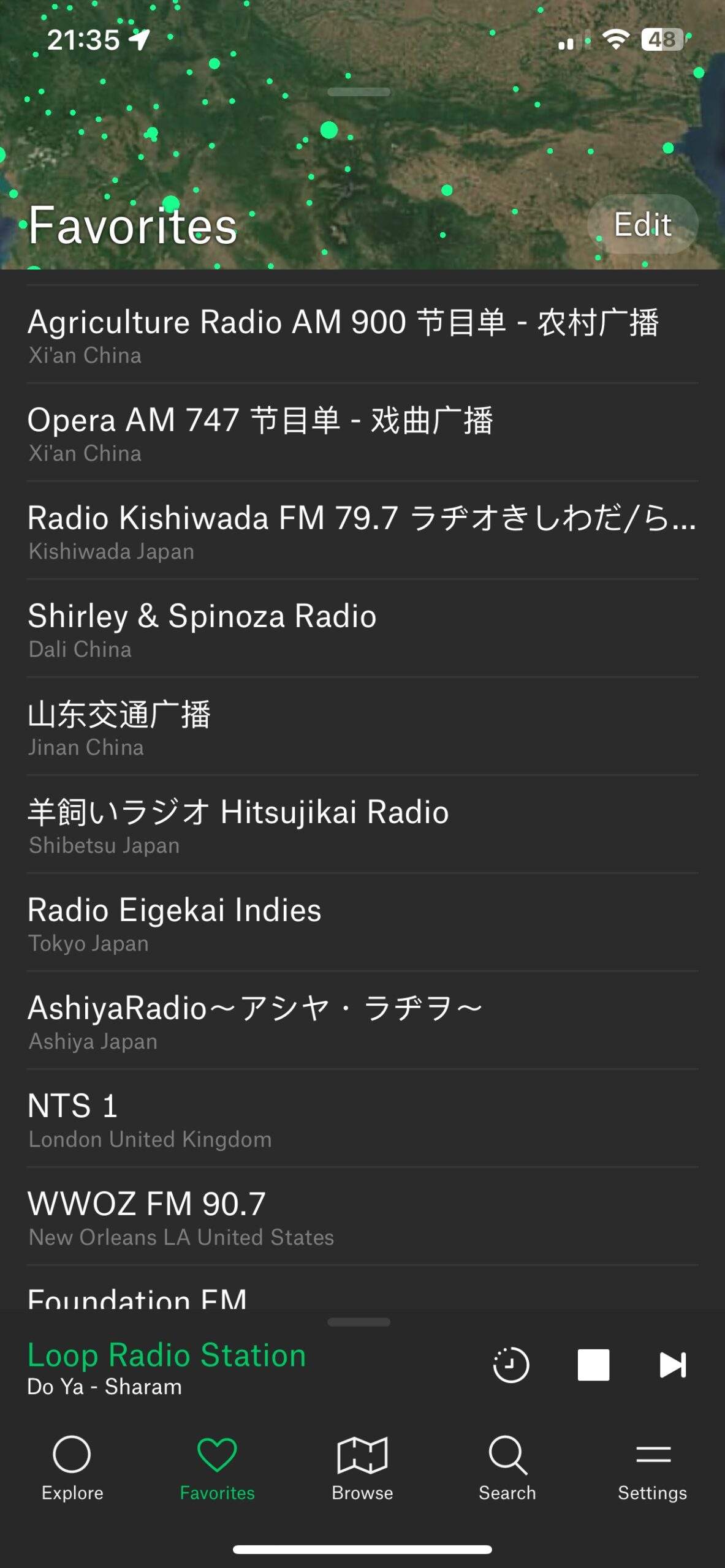Tune to WWOZ FM 90.7 New Orleans

pos(181,1216)
